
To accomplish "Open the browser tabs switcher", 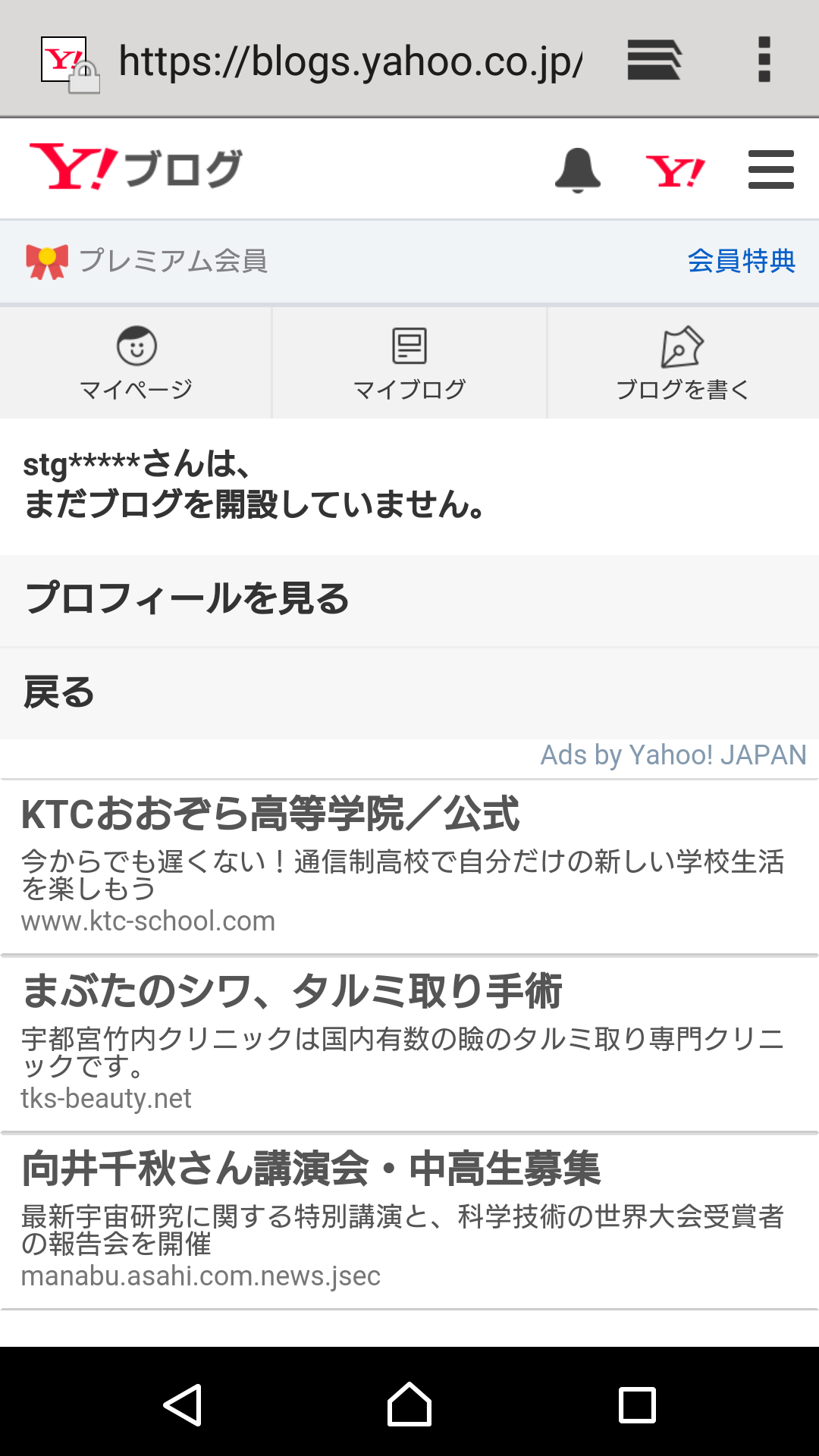I will click(x=654, y=60).
